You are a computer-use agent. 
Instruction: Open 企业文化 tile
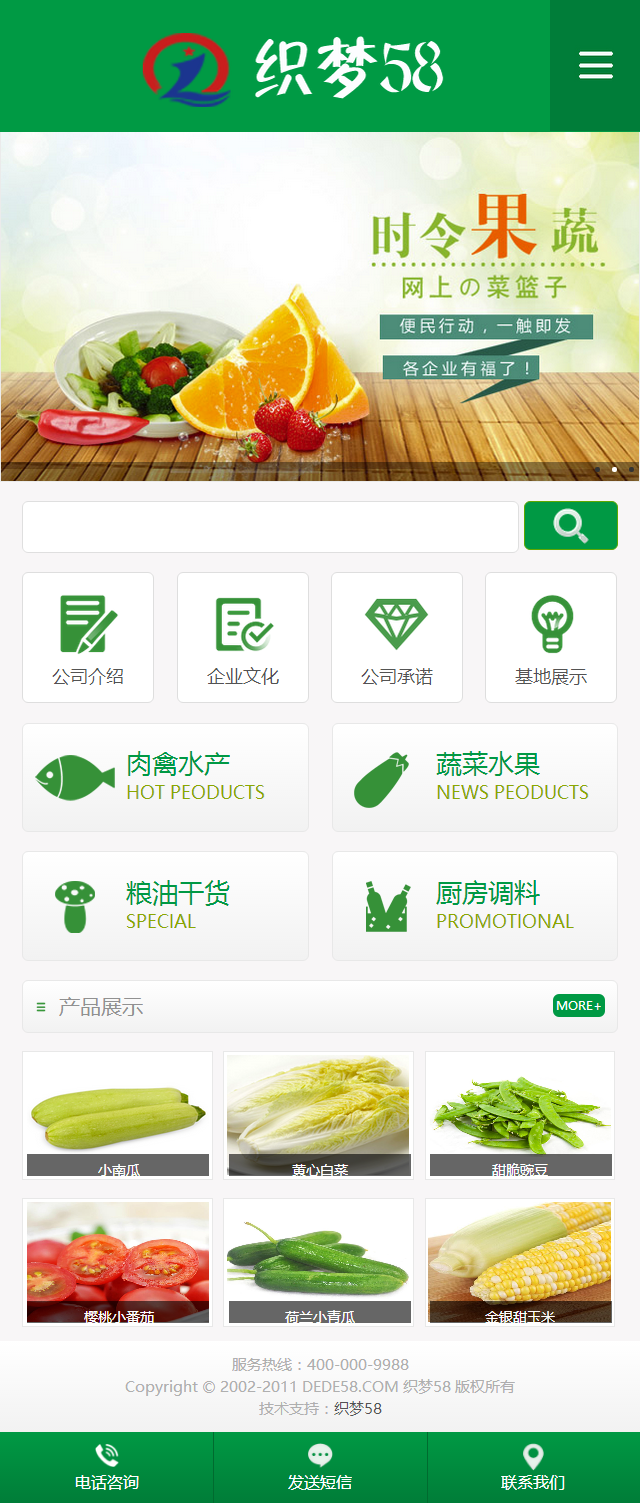point(243,637)
